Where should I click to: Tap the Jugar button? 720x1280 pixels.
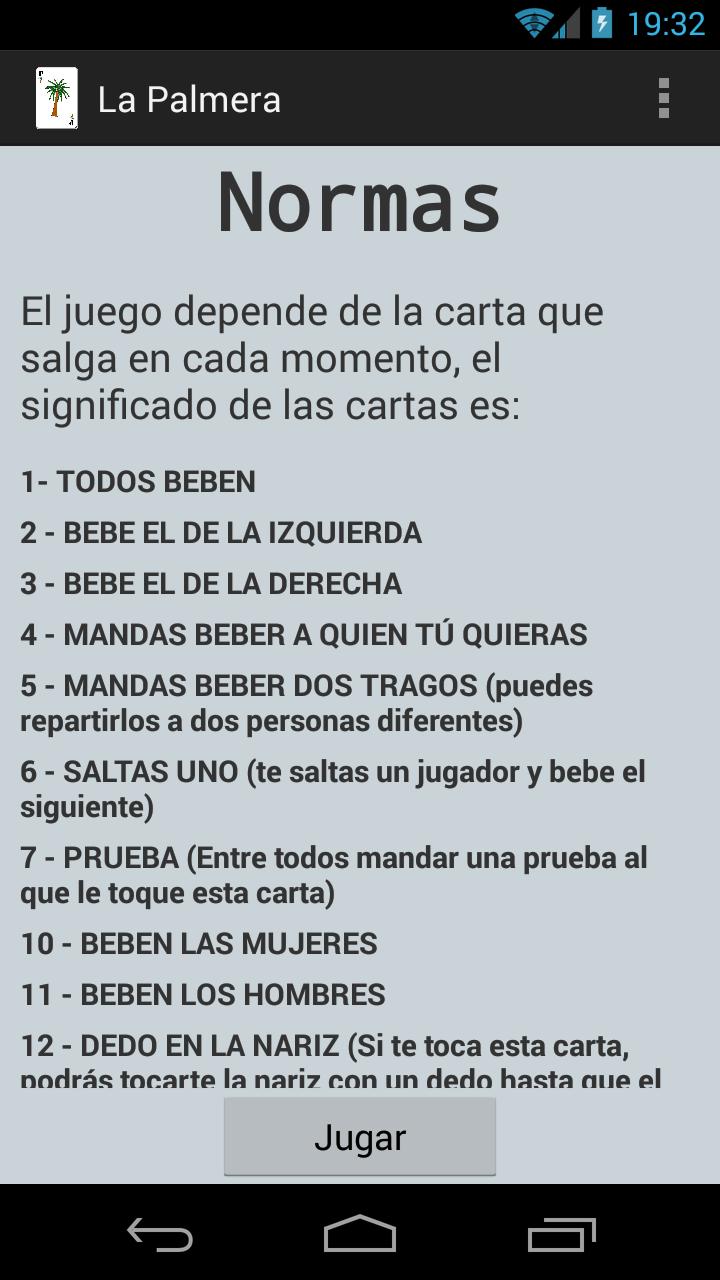pos(360,1138)
